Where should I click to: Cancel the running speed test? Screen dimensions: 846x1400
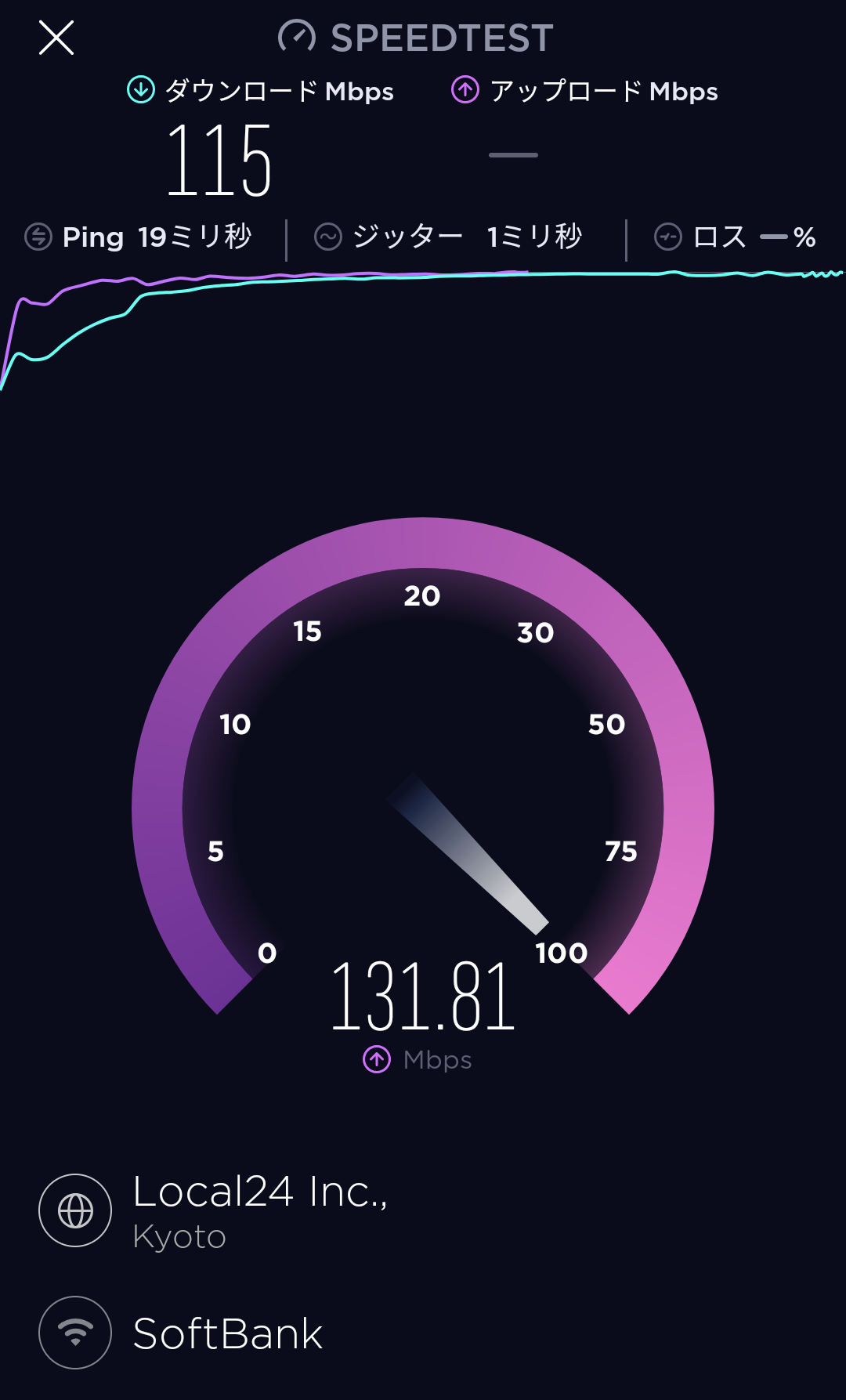coord(56,38)
